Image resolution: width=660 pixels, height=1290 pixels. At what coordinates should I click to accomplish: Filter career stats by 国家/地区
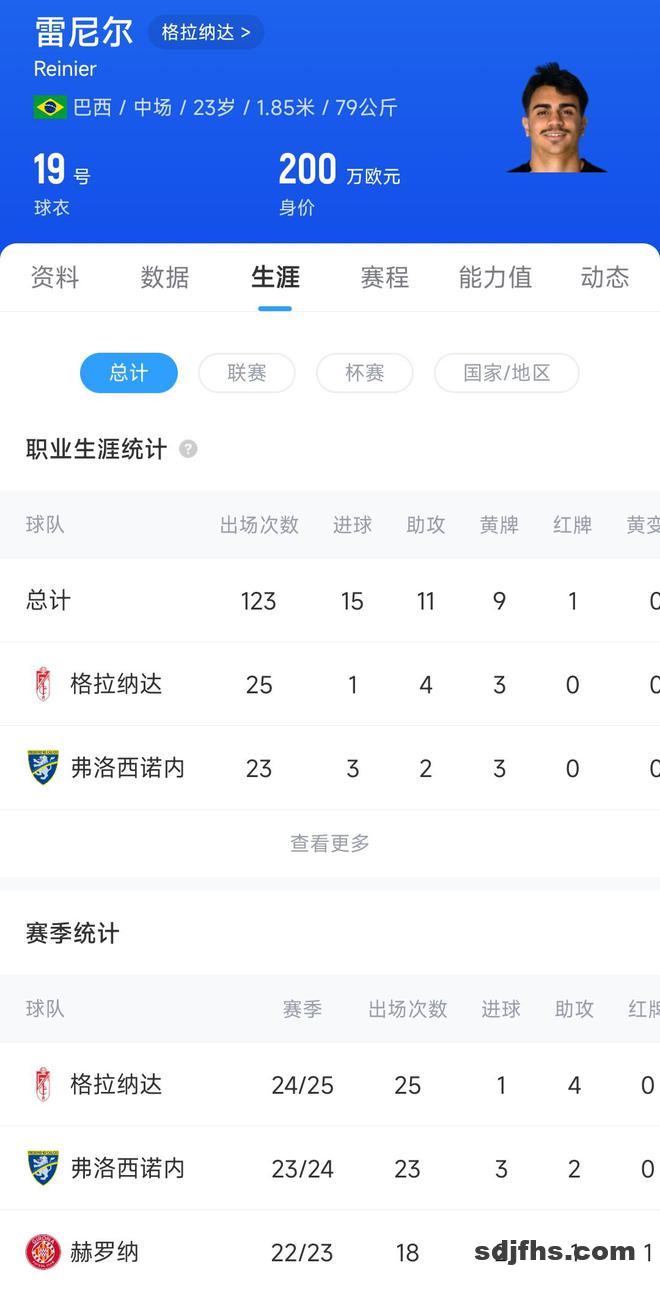(506, 373)
